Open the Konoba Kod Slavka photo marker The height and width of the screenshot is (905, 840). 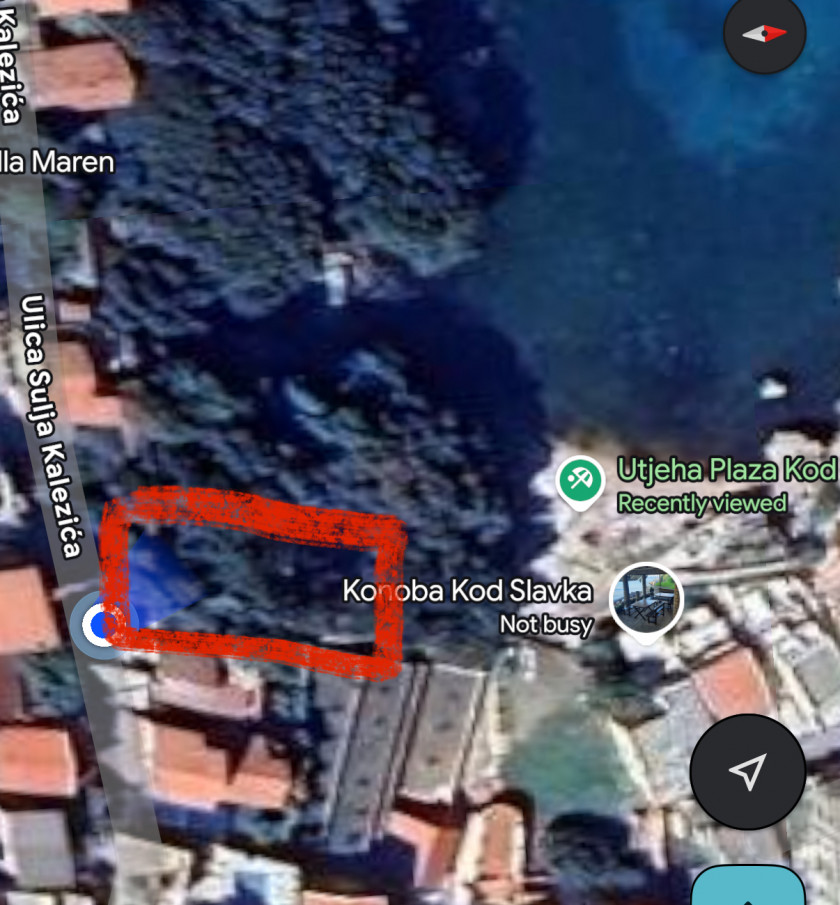[646, 600]
